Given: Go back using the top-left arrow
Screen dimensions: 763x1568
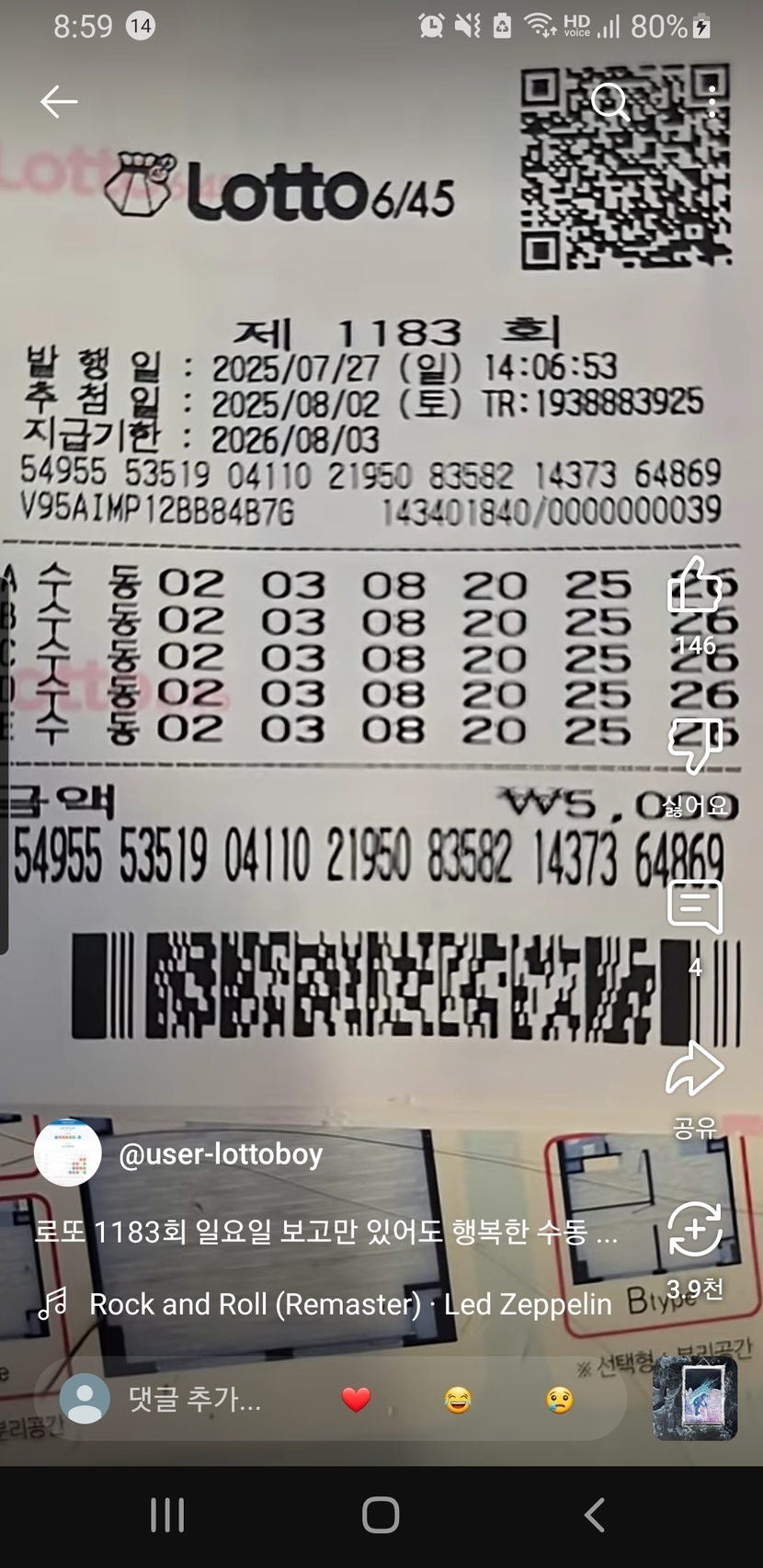Looking at the screenshot, I should (59, 102).
